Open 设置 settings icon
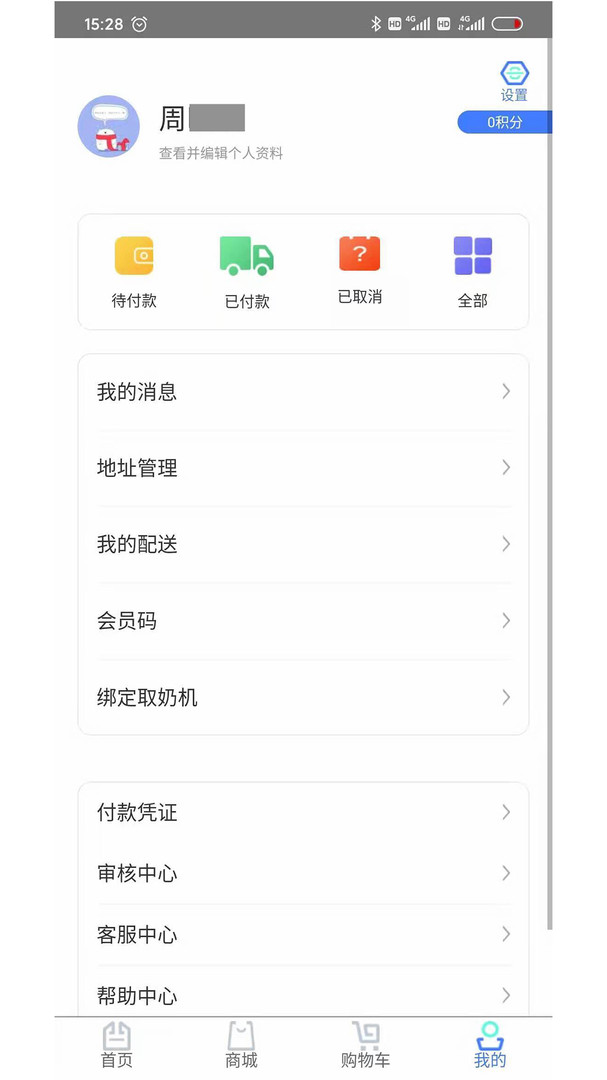Image resolution: width=607 pixels, height=1080 pixels. click(x=514, y=79)
